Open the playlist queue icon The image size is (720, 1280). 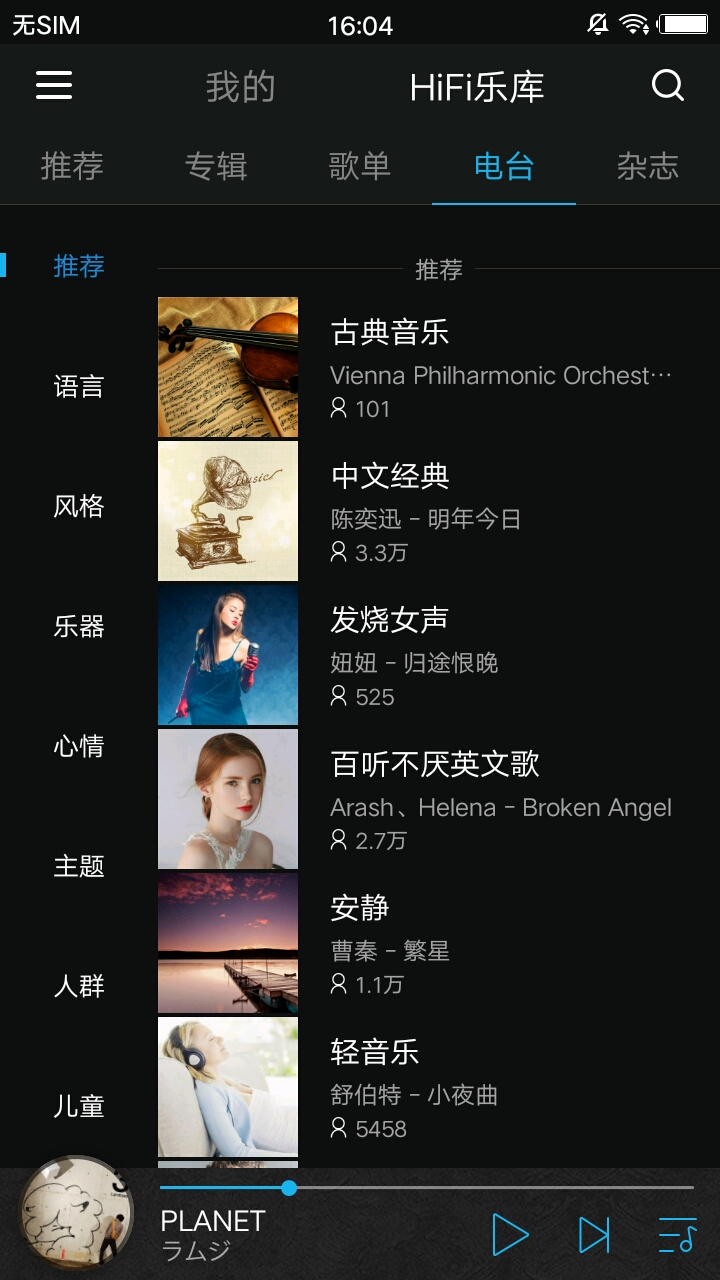[x=677, y=1235]
